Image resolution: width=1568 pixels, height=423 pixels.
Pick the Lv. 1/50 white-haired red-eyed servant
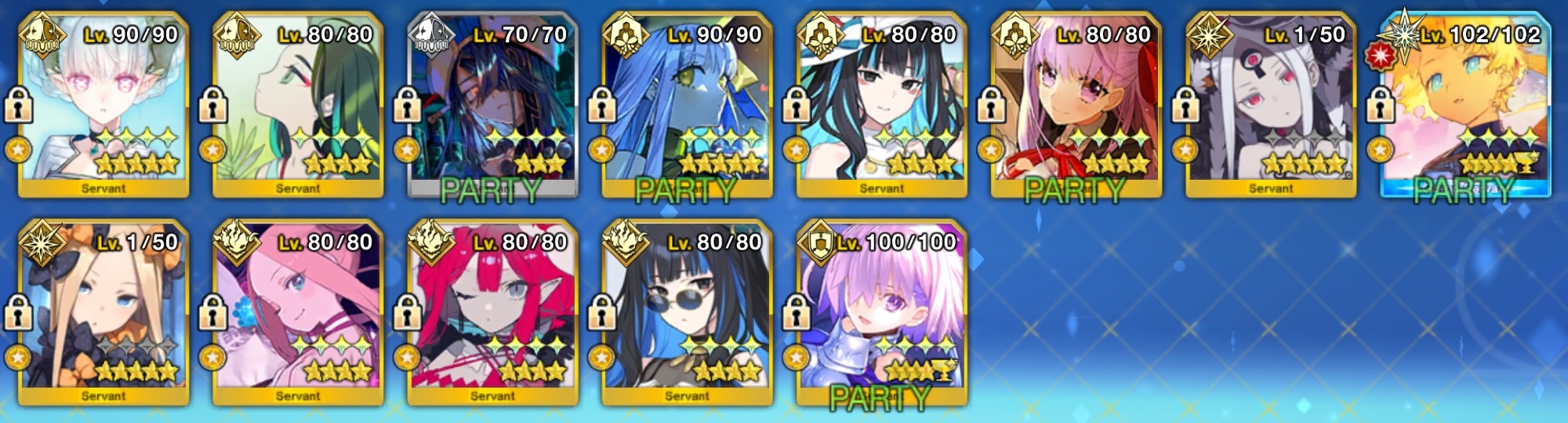click(x=1270, y=106)
